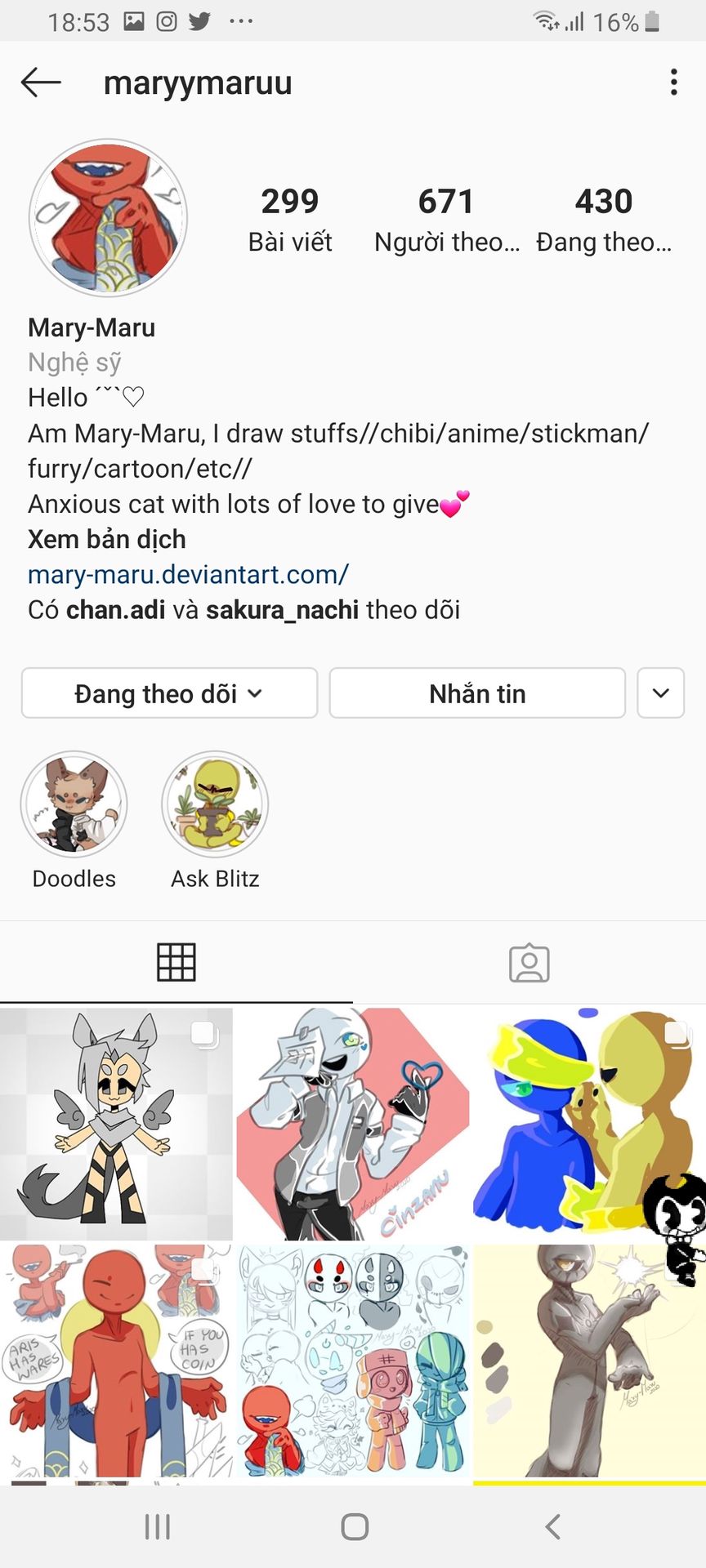This screenshot has width=706, height=1568.
Task: Open the mary-maru.deviantart.com link
Action: tap(188, 574)
